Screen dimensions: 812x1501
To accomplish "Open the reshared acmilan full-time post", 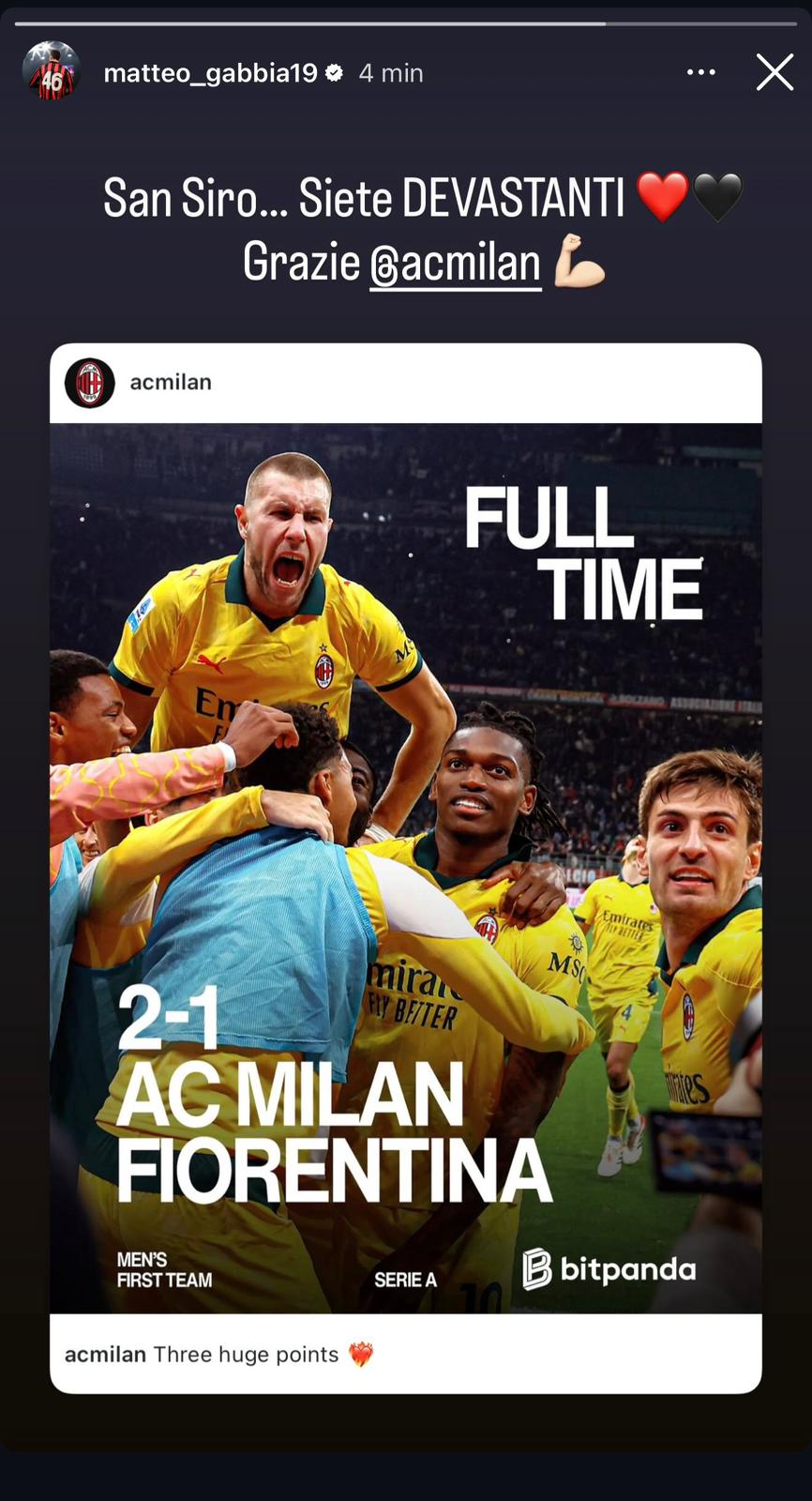I will tap(405, 867).
